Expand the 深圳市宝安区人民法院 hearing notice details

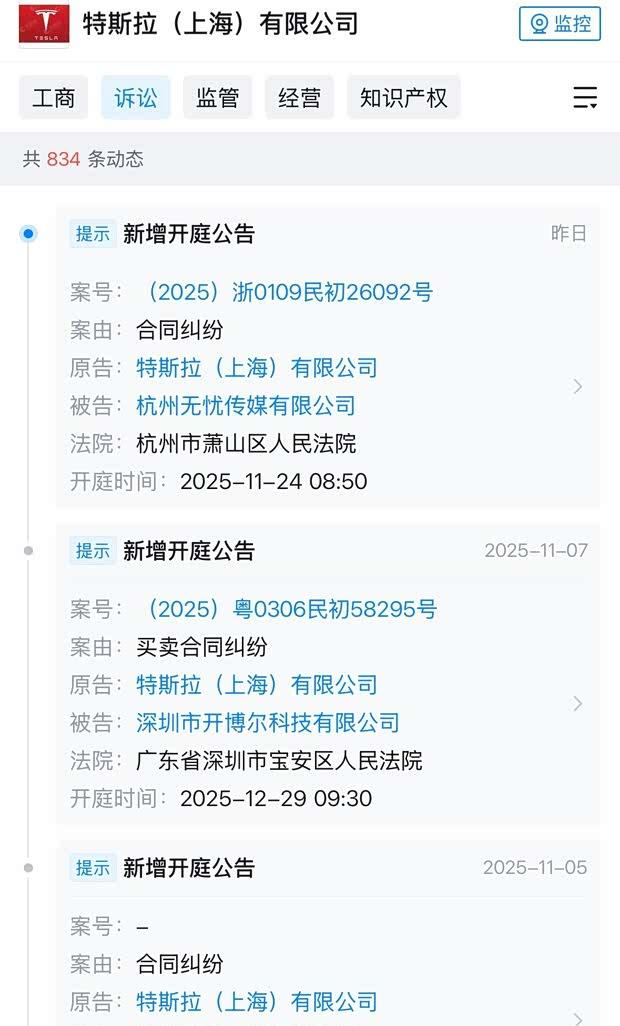(577, 704)
